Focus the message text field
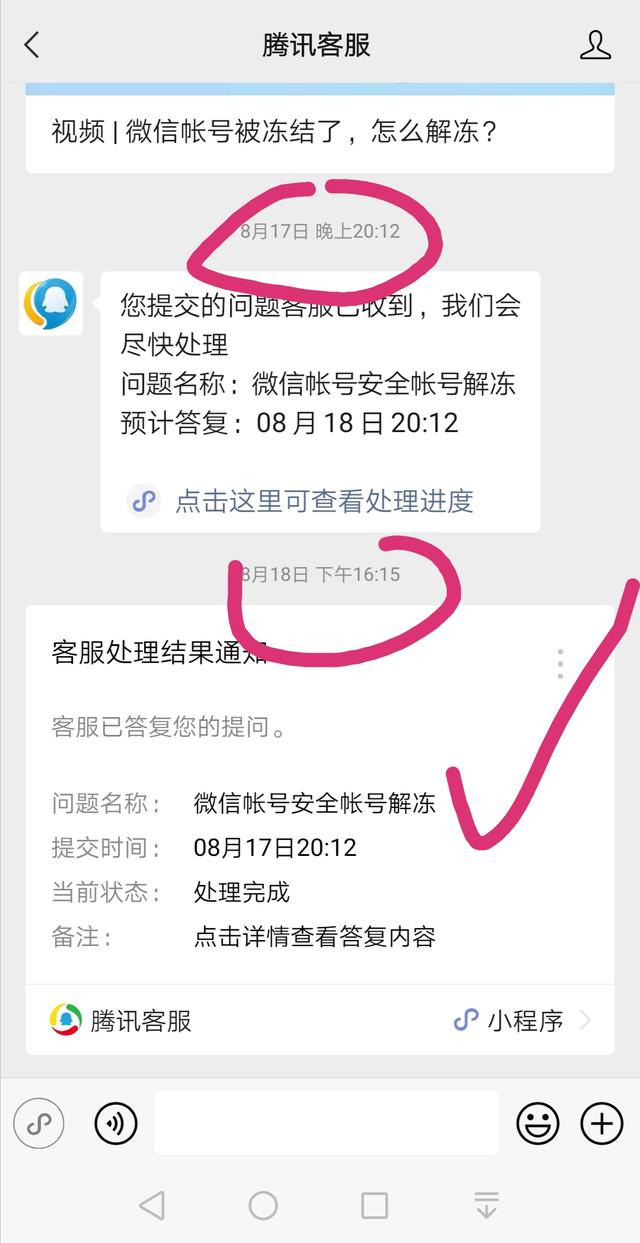 click(326, 1123)
